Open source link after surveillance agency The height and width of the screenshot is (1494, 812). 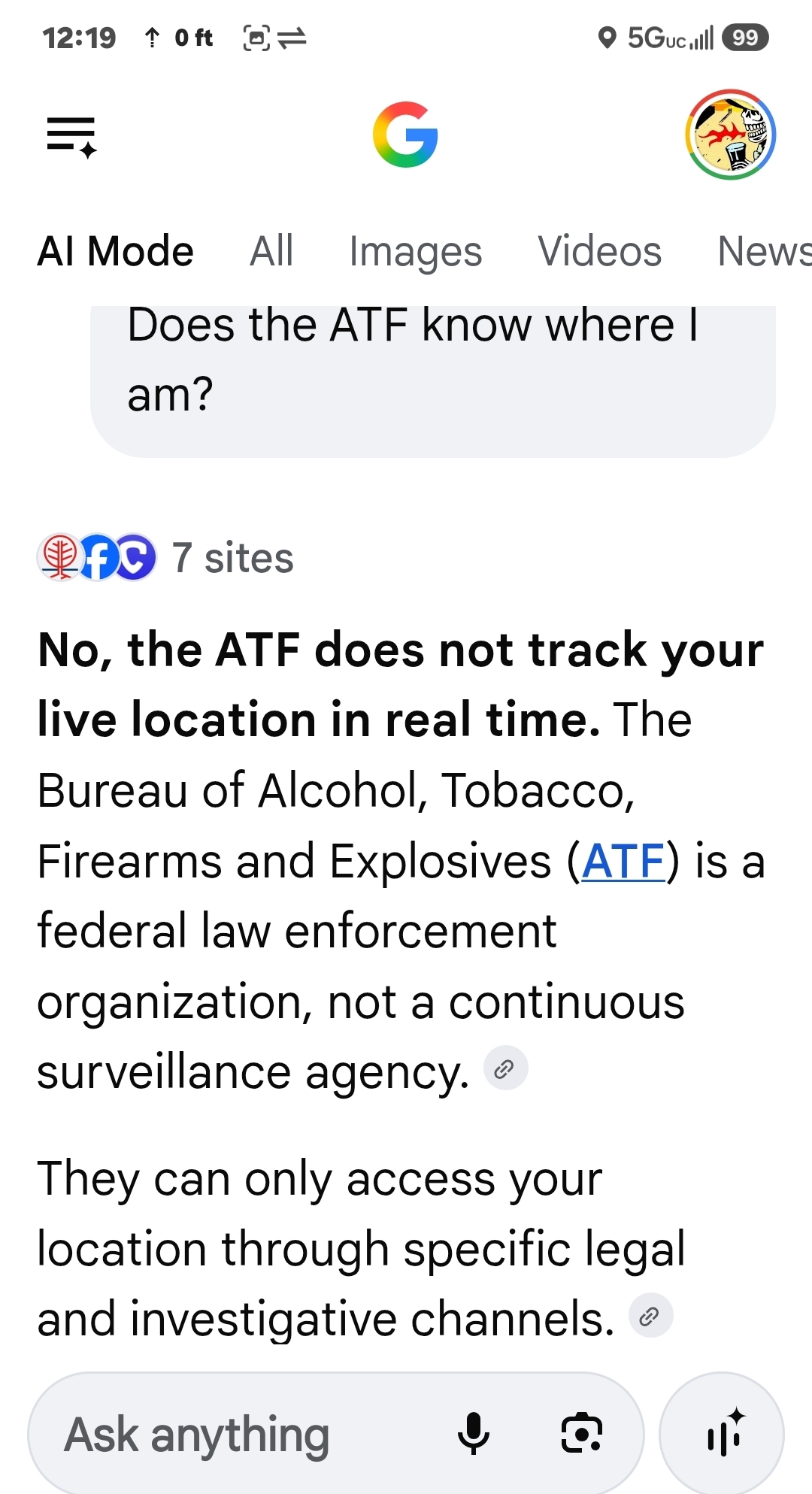click(x=505, y=1068)
